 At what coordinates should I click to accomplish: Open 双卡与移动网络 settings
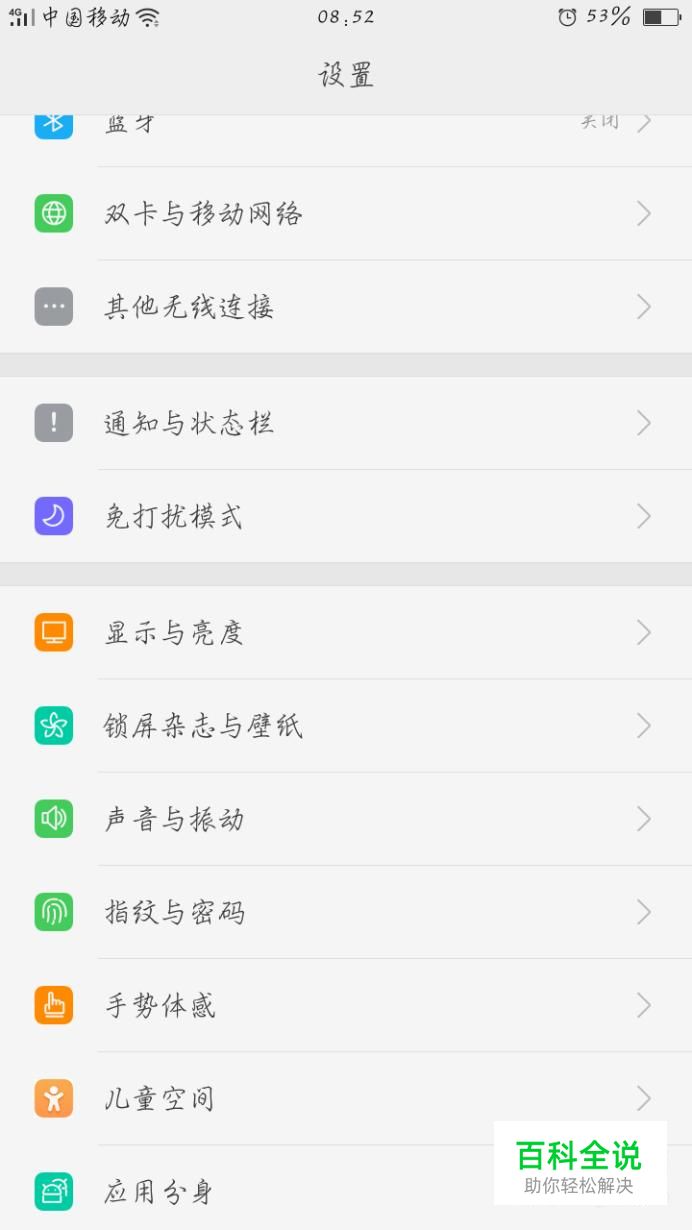346,214
